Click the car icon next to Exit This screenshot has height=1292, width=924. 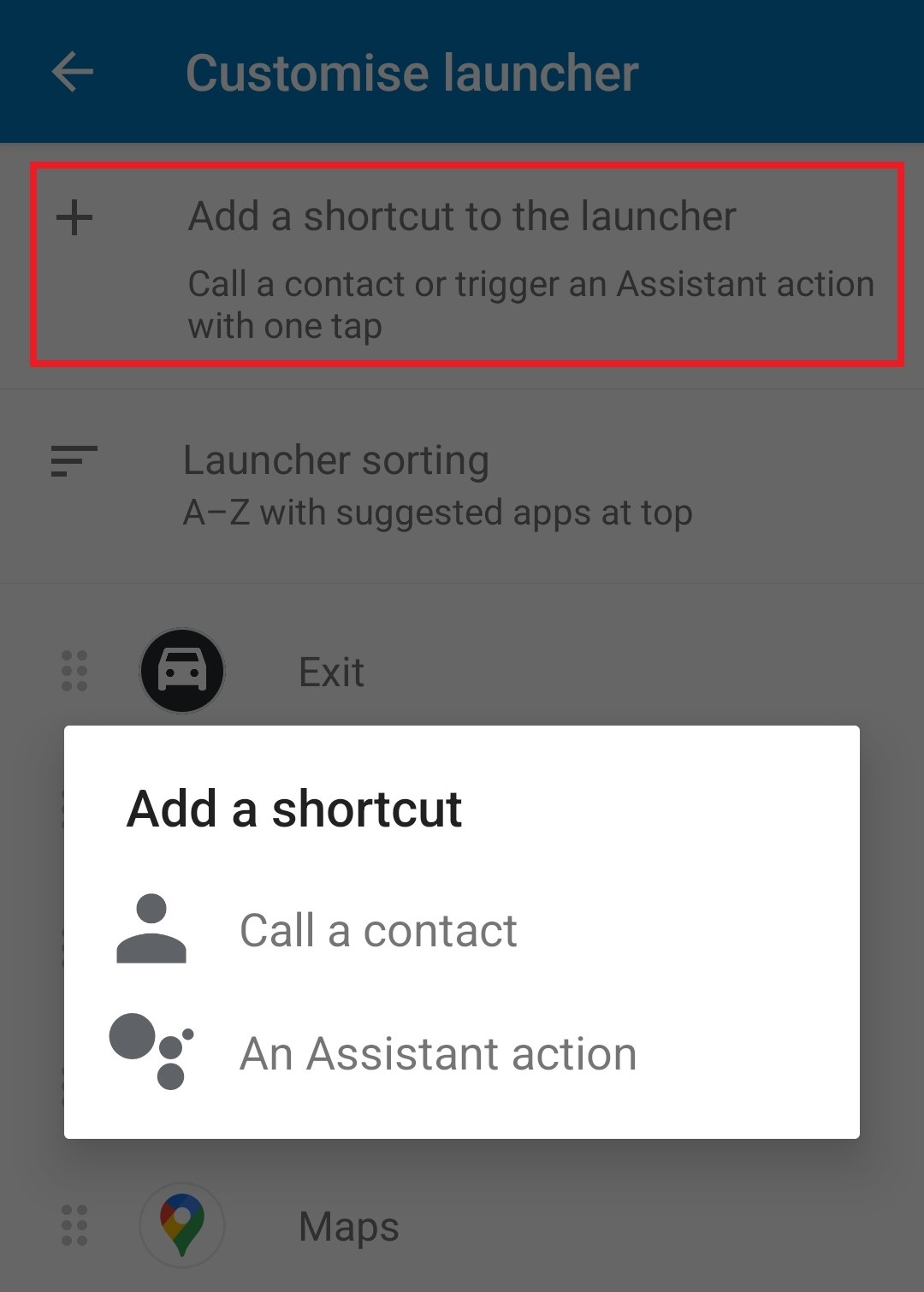tap(181, 671)
